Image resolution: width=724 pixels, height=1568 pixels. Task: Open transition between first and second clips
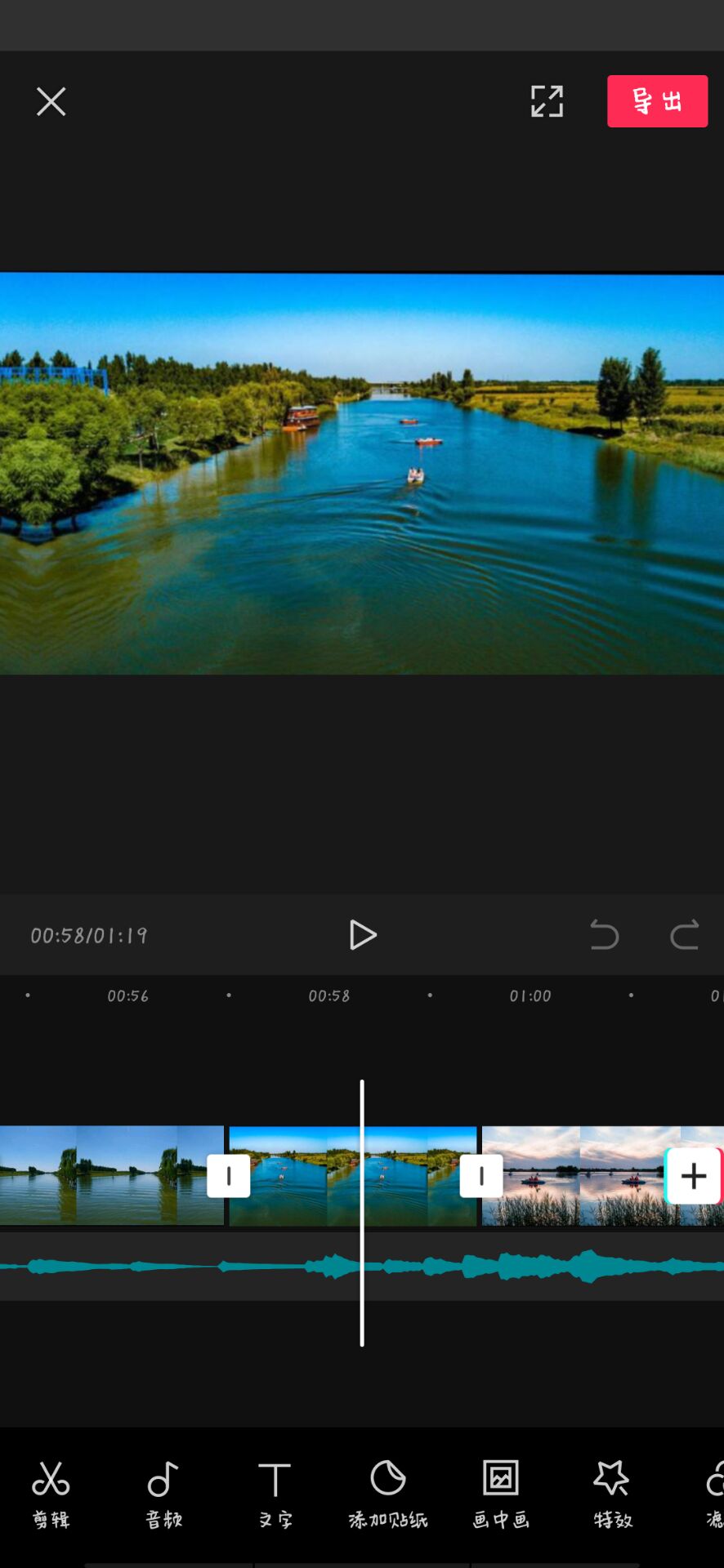[x=228, y=1176]
